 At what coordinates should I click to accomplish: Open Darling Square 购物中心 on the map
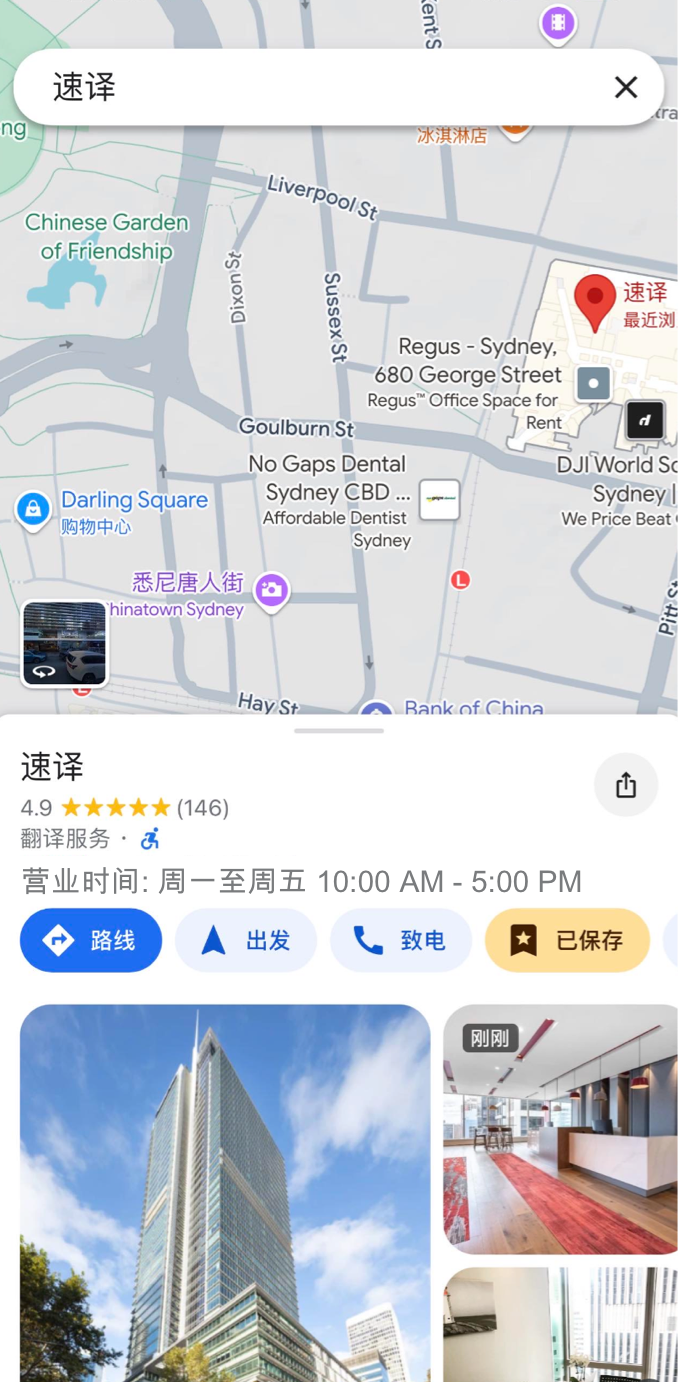point(33,509)
